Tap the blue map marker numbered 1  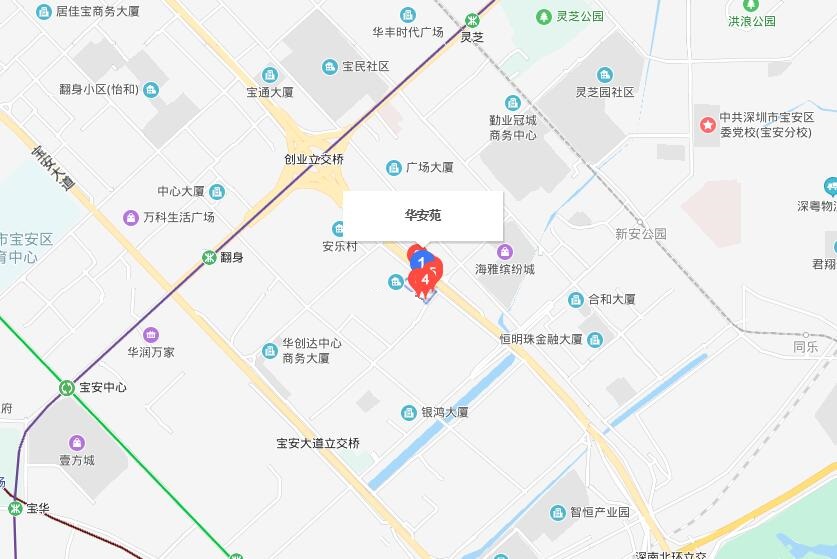coord(420,260)
